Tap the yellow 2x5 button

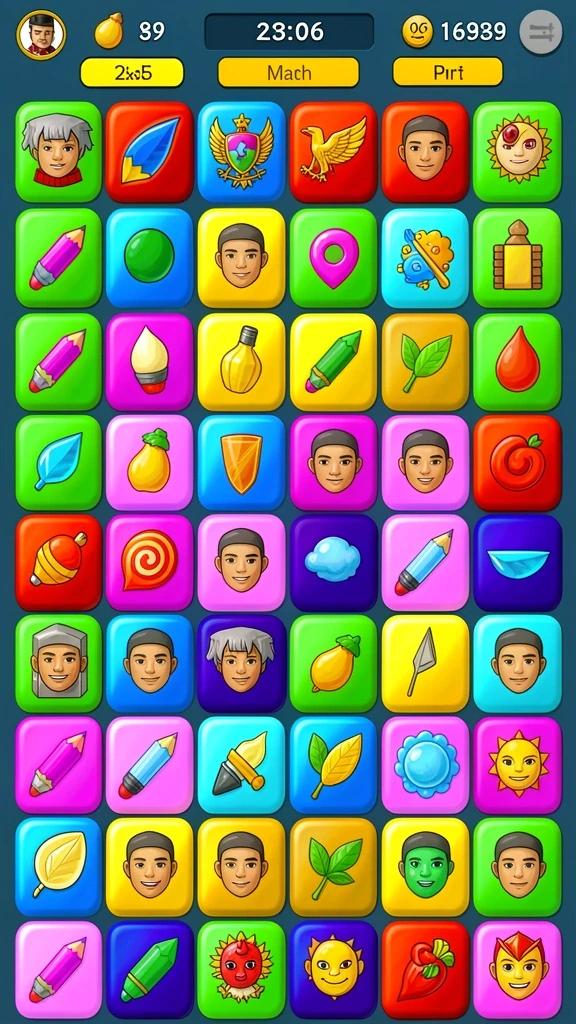(x=132, y=72)
